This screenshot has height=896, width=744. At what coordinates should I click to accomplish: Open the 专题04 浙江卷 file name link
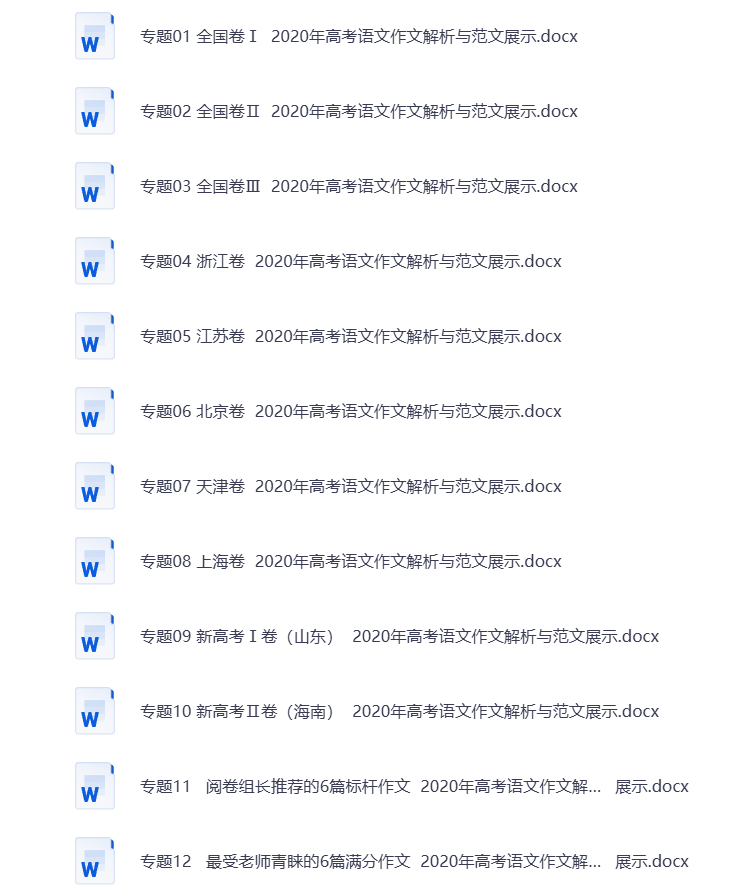pos(346,261)
